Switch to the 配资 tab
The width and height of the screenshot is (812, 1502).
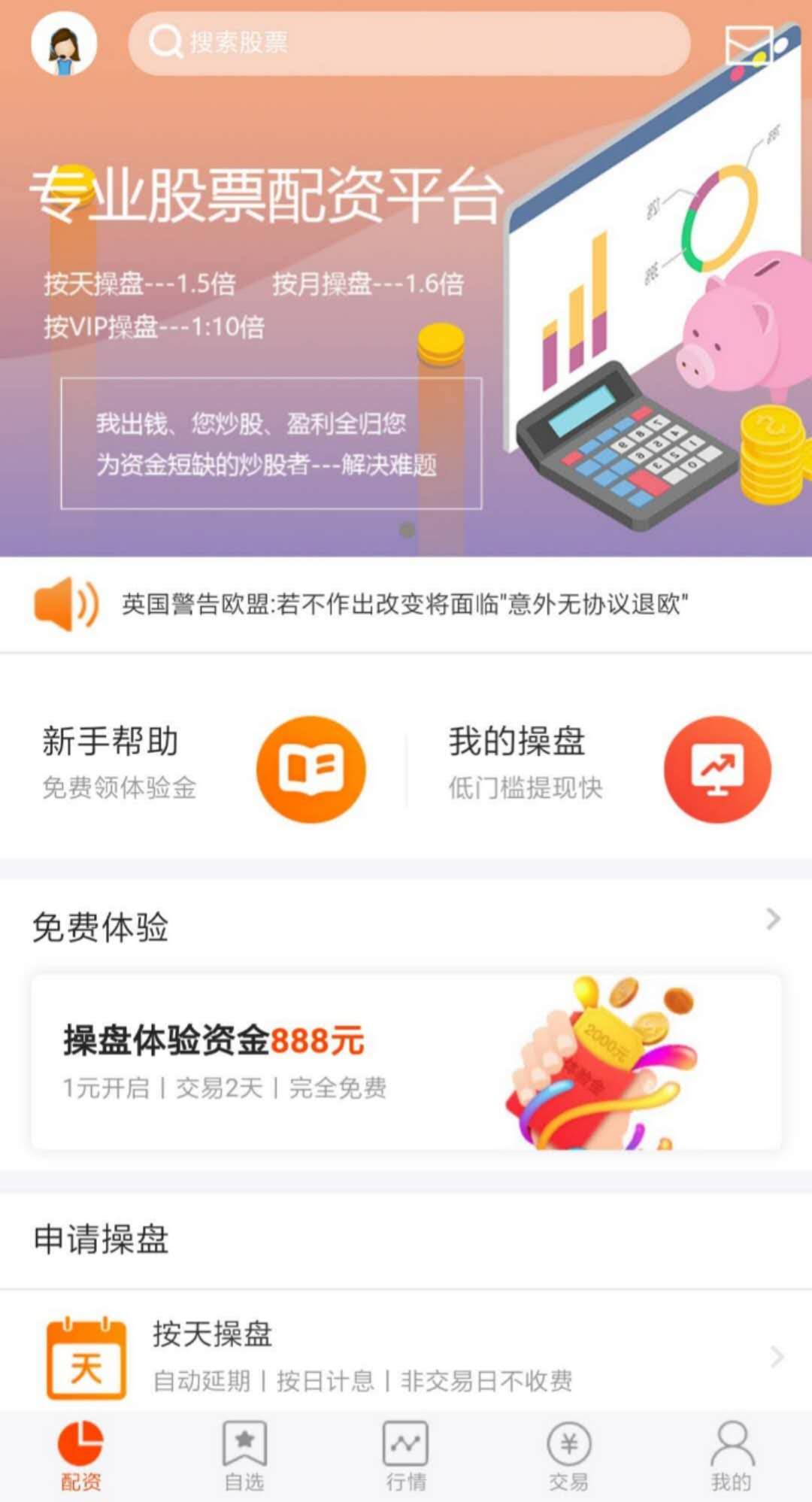point(80,1456)
